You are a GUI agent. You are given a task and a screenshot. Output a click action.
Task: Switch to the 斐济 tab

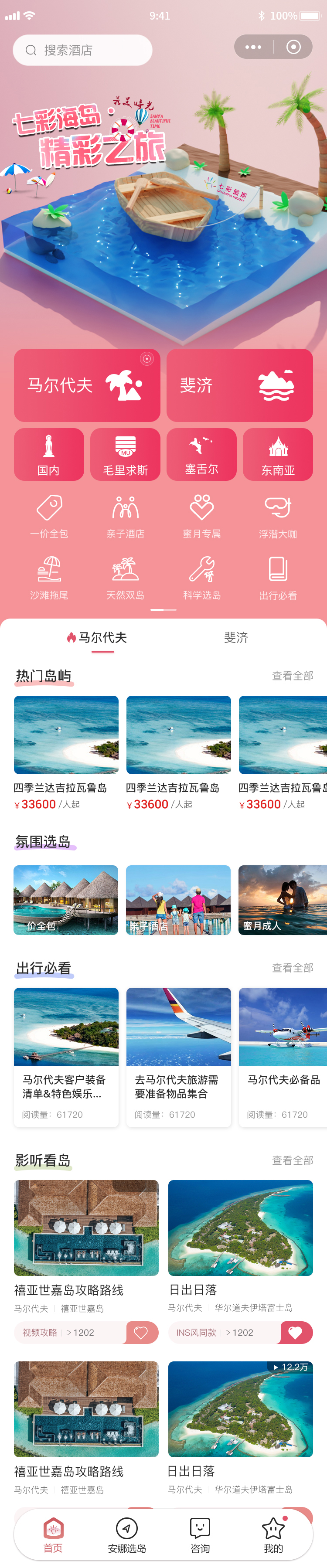[x=236, y=637]
